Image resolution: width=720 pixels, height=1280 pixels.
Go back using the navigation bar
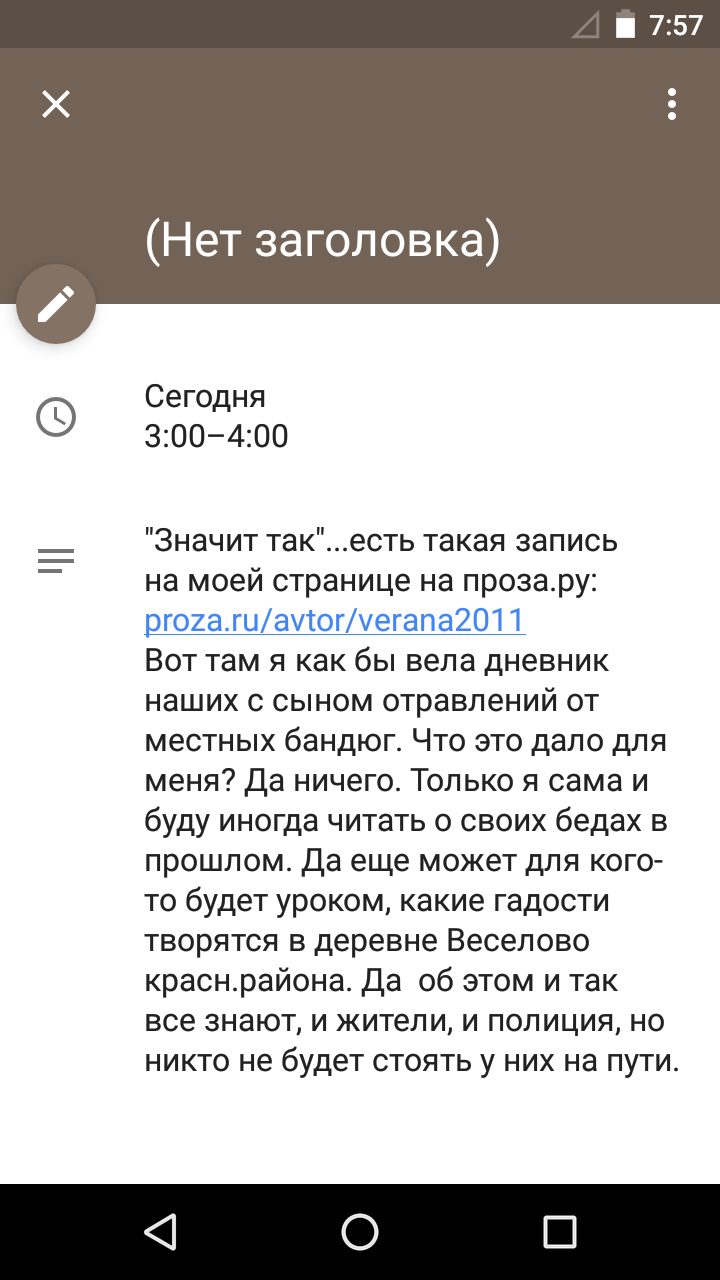point(160,1232)
